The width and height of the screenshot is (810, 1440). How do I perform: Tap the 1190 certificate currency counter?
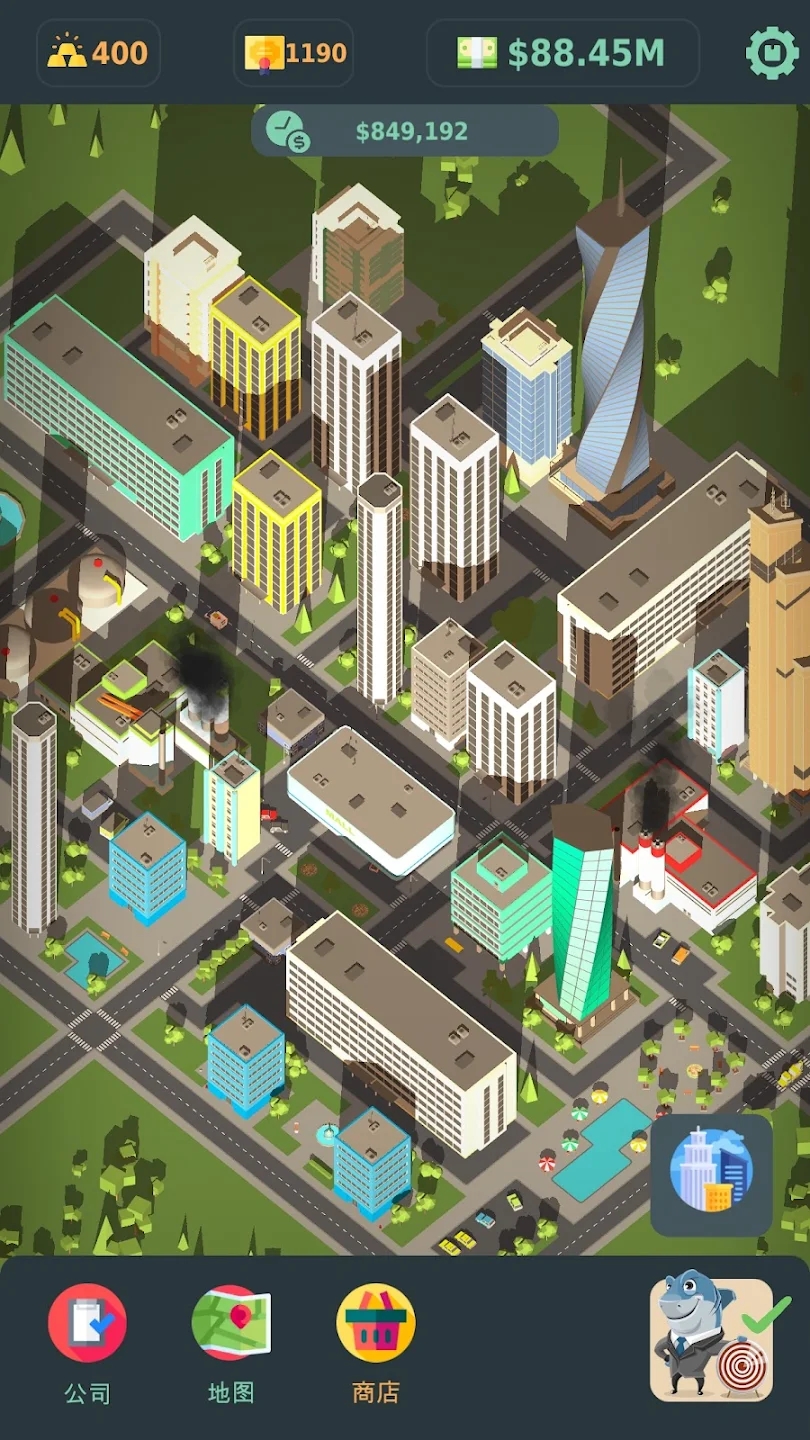pyautogui.click(x=294, y=53)
